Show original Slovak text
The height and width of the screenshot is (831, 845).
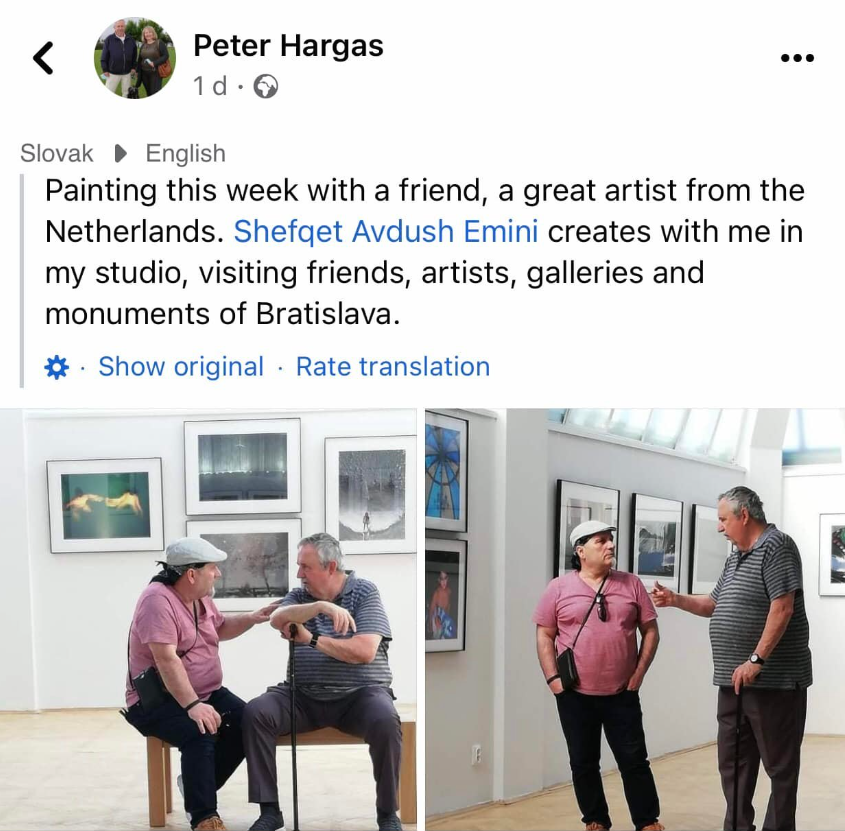pyautogui.click(x=181, y=367)
